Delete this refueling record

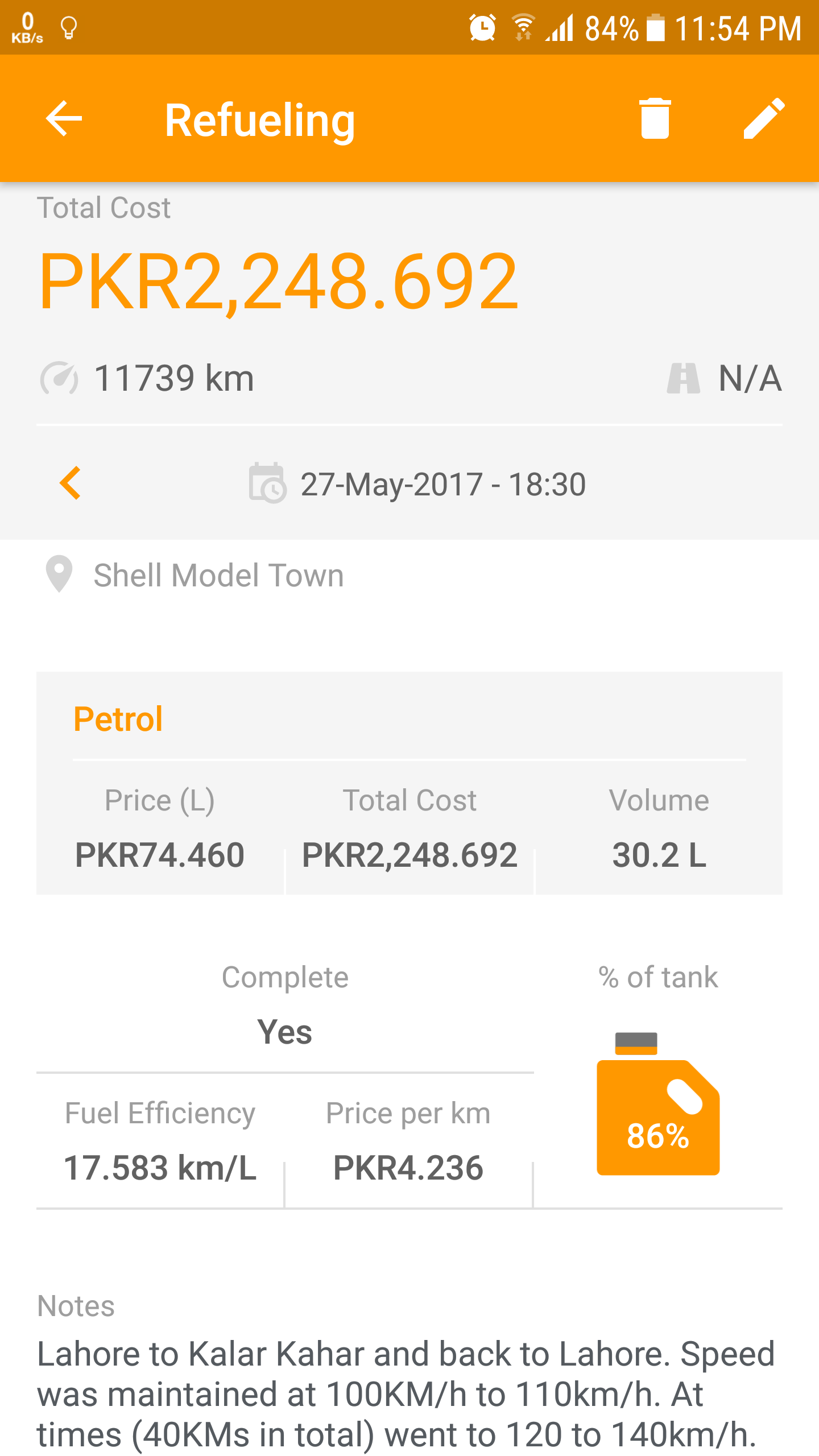pyautogui.click(x=655, y=118)
